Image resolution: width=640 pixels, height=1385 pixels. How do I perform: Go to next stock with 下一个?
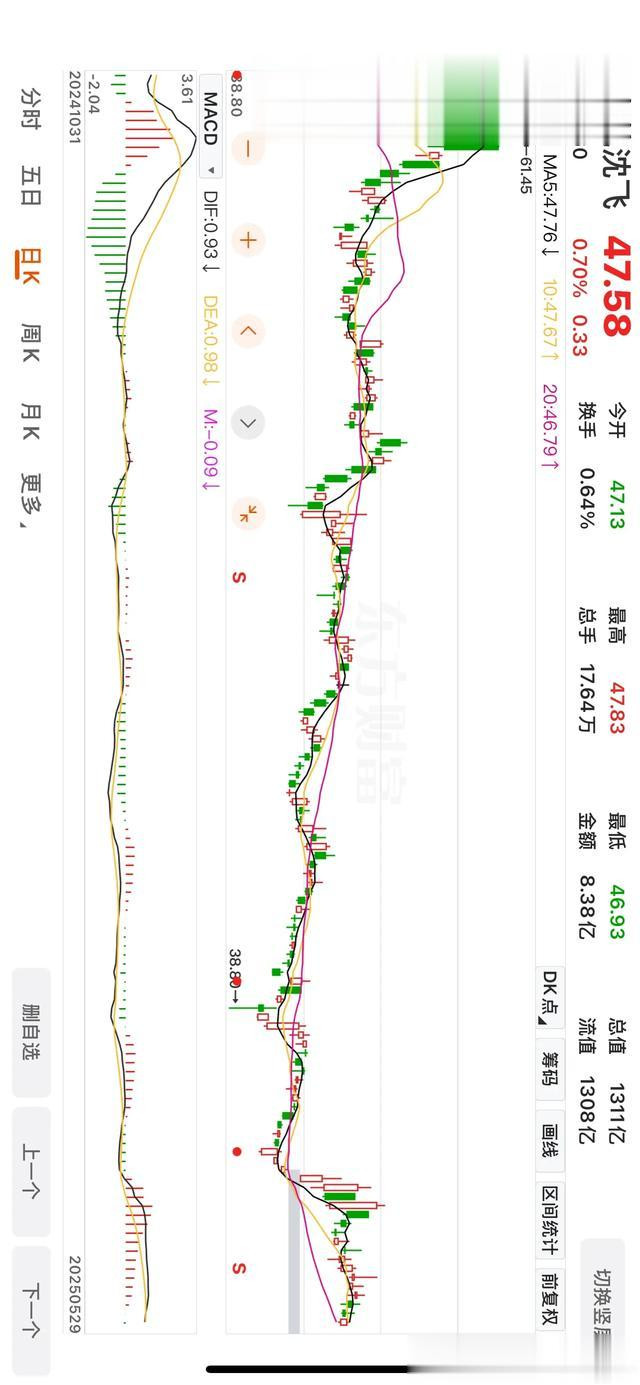[31, 1309]
